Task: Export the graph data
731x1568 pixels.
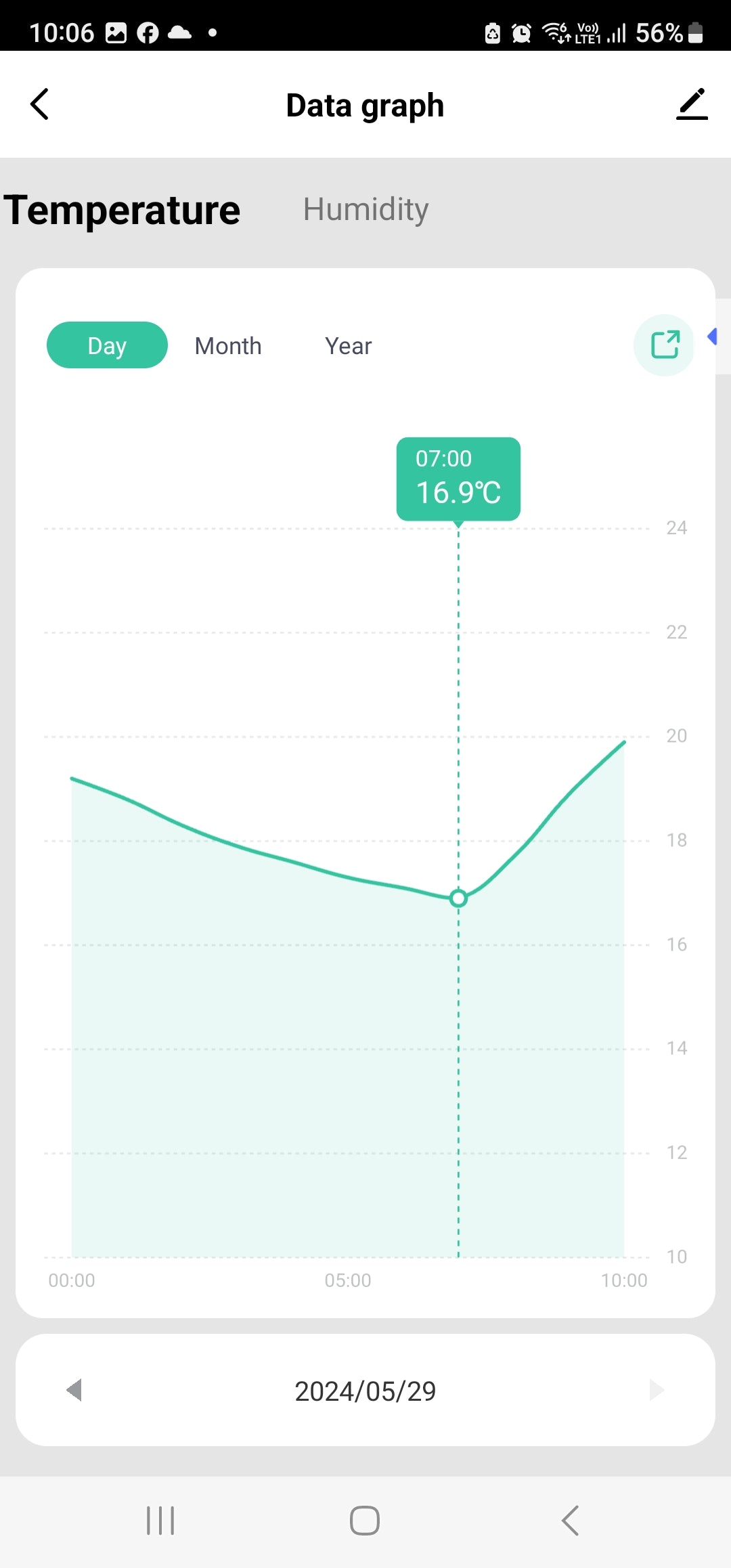Action: click(664, 345)
